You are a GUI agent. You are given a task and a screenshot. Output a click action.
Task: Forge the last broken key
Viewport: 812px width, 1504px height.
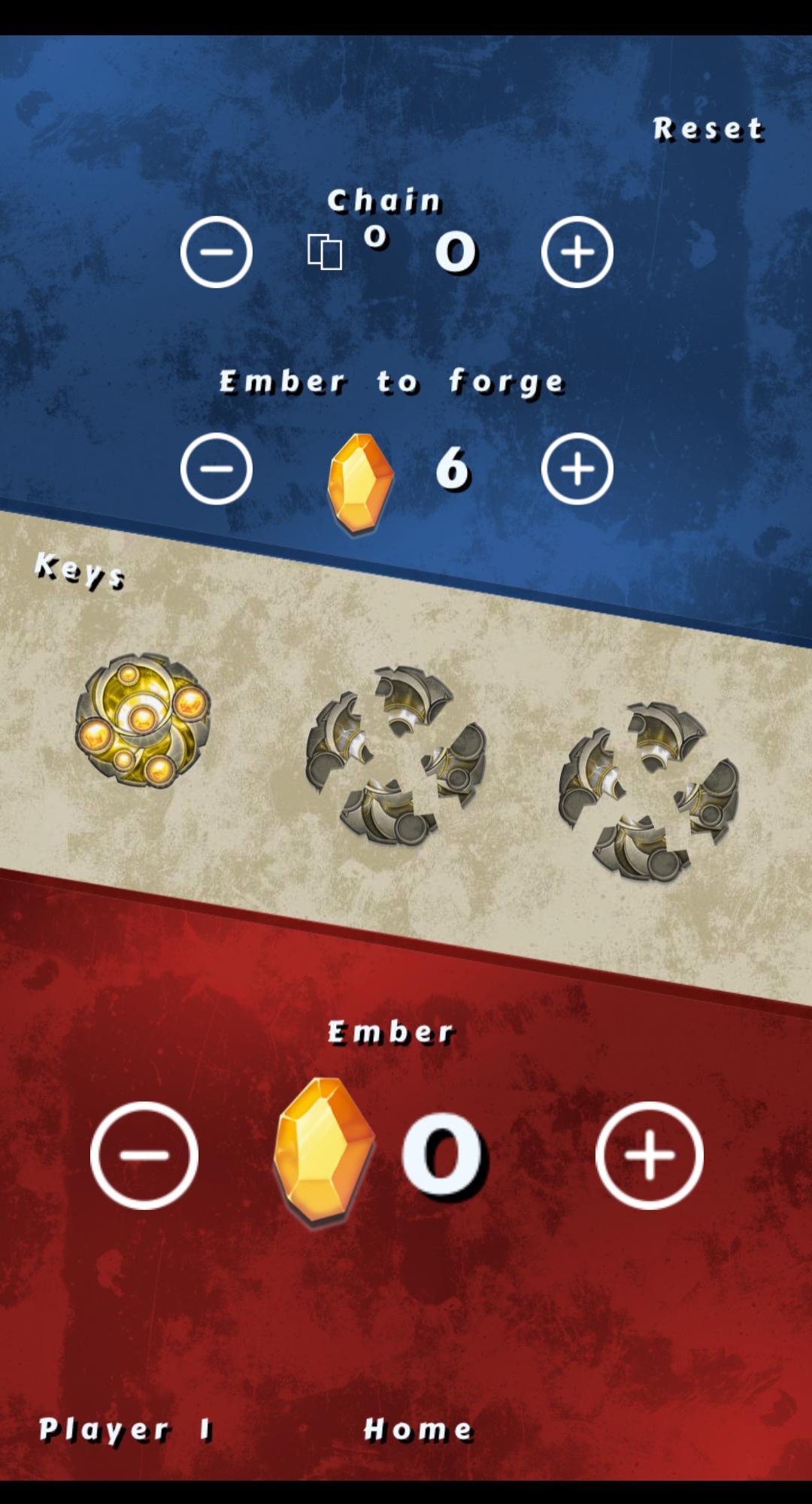tap(648, 790)
